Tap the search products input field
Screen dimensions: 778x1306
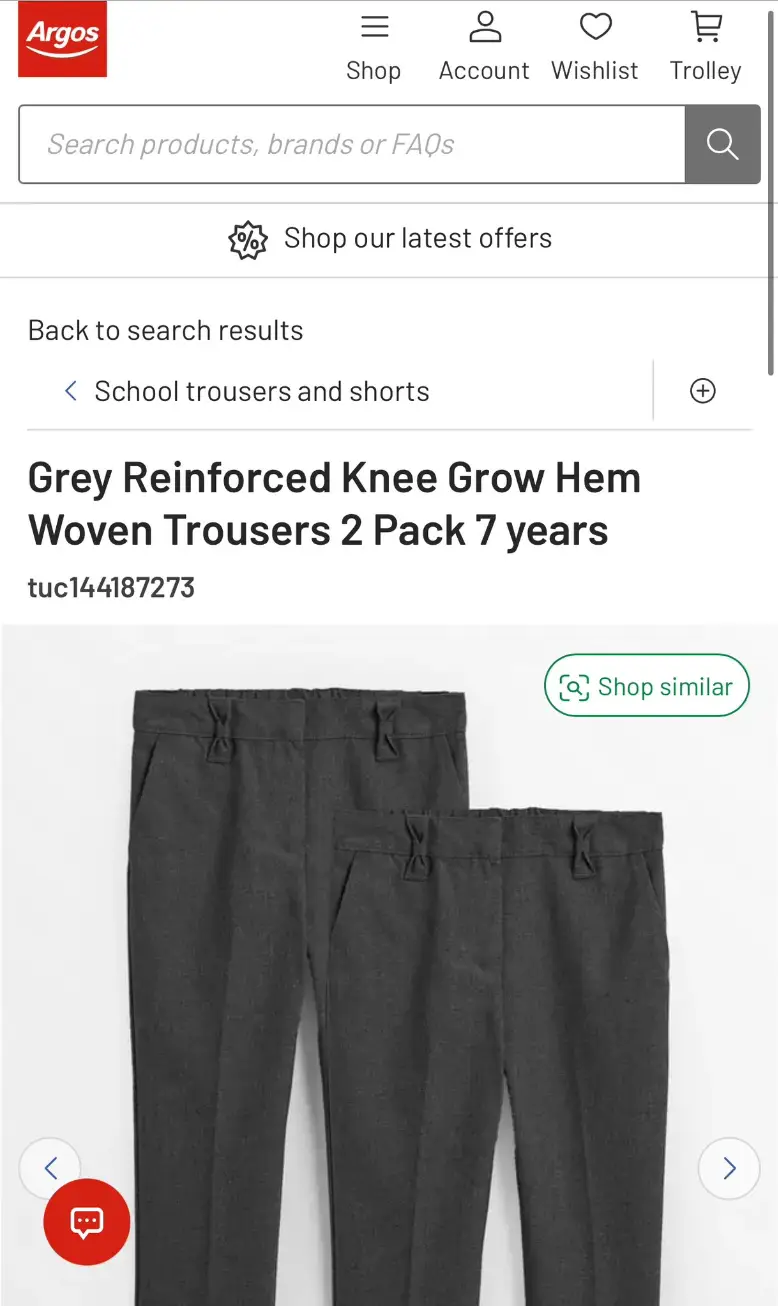click(x=351, y=145)
